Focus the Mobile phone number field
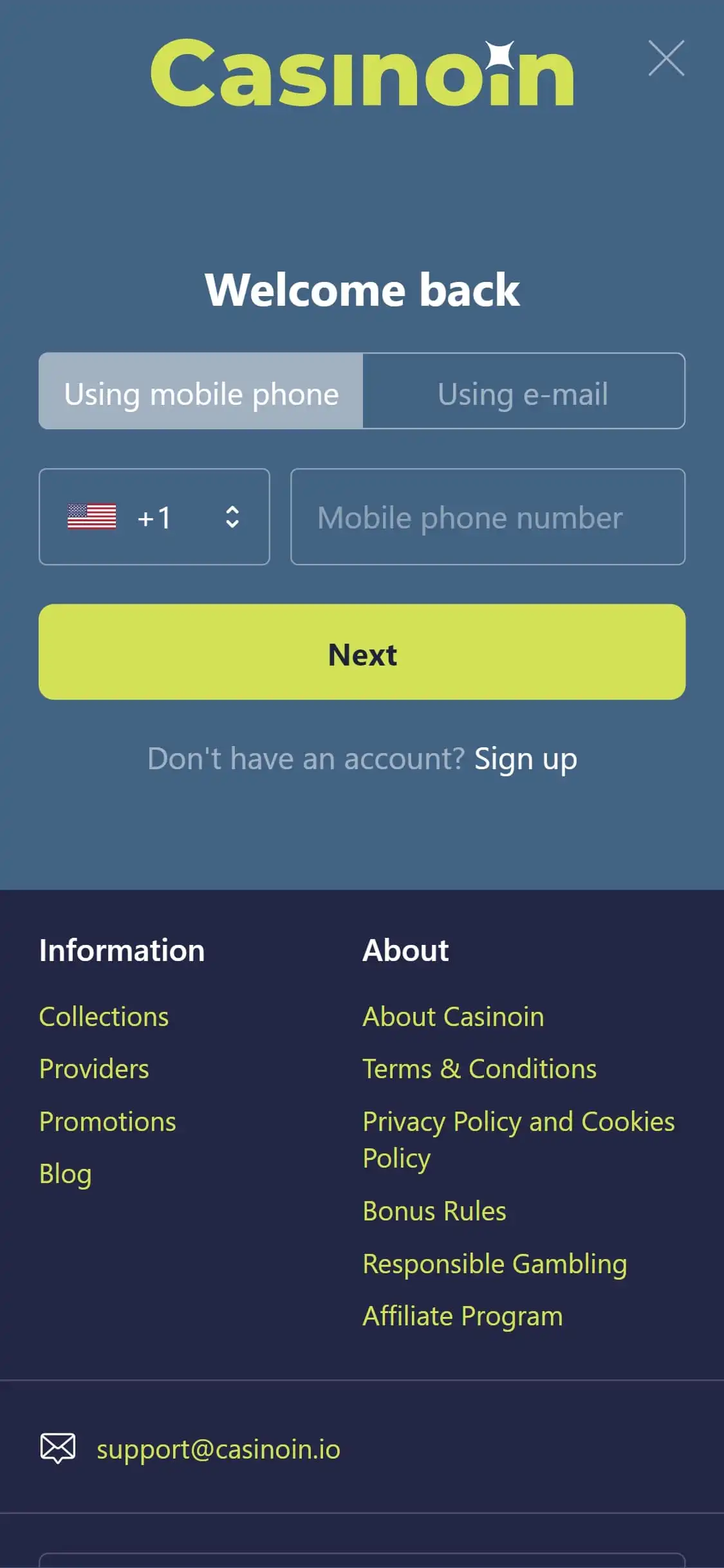Viewport: 724px width, 1568px height. click(488, 517)
